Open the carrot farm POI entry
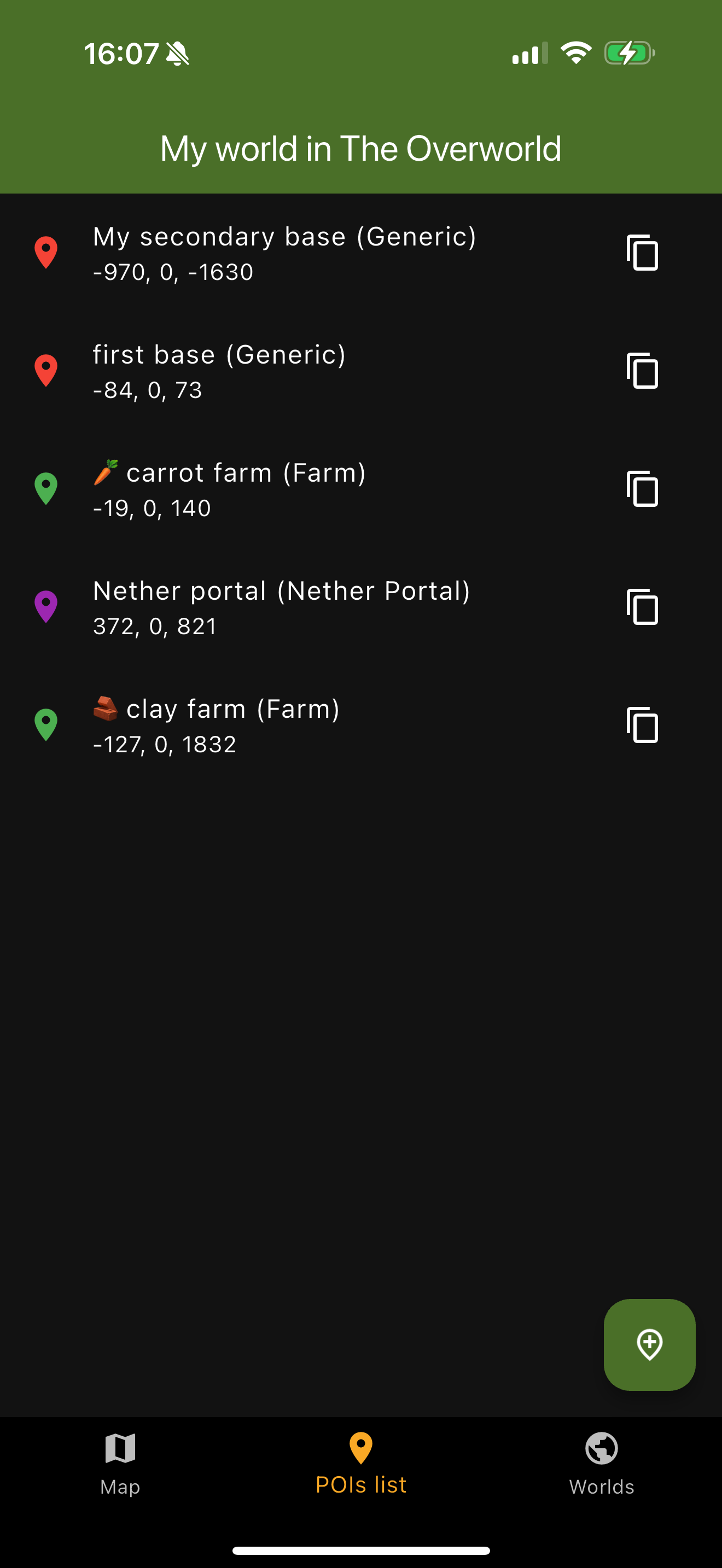This screenshot has height=1568, width=722. pyautogui.click(x=274, y=490)
